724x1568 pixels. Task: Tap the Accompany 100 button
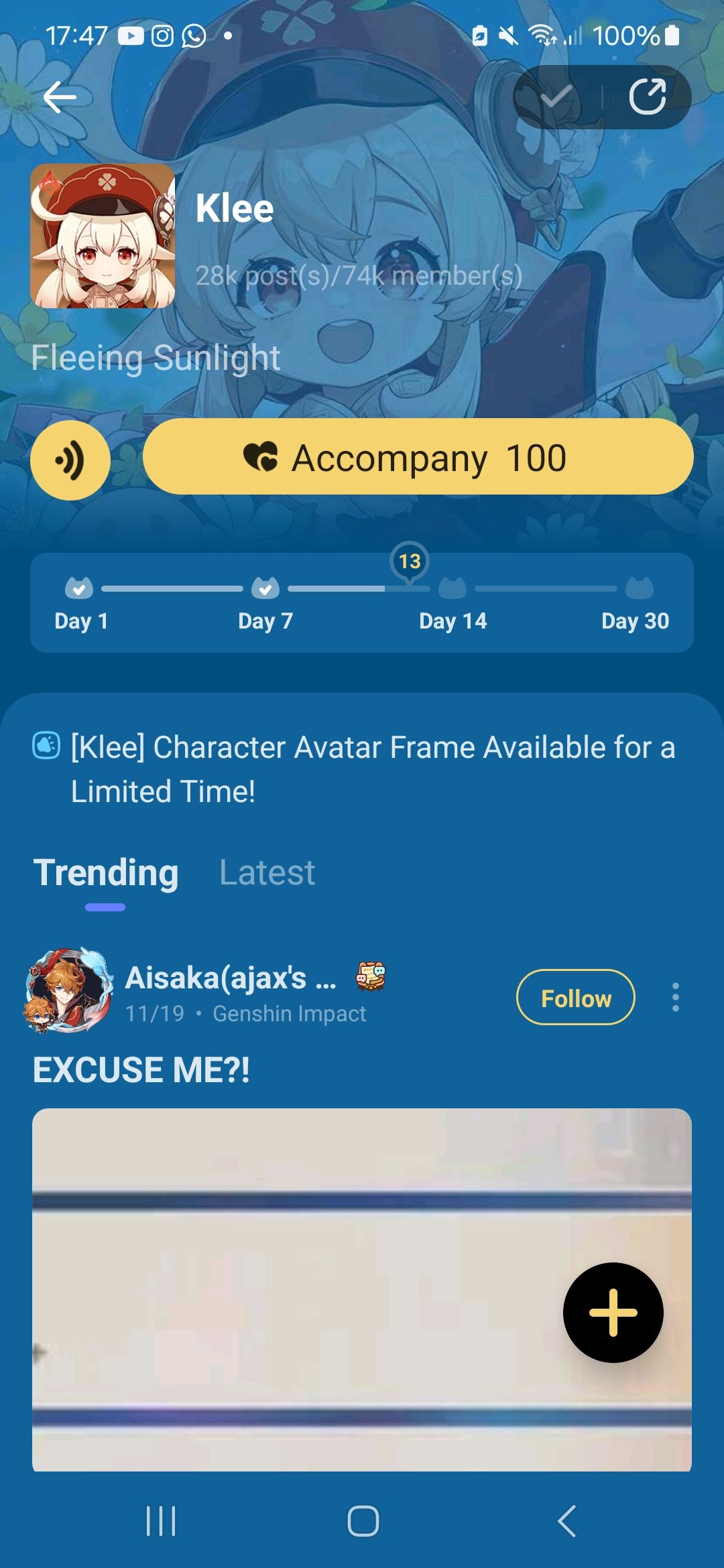pyautogui.click(x=418, y=458)
